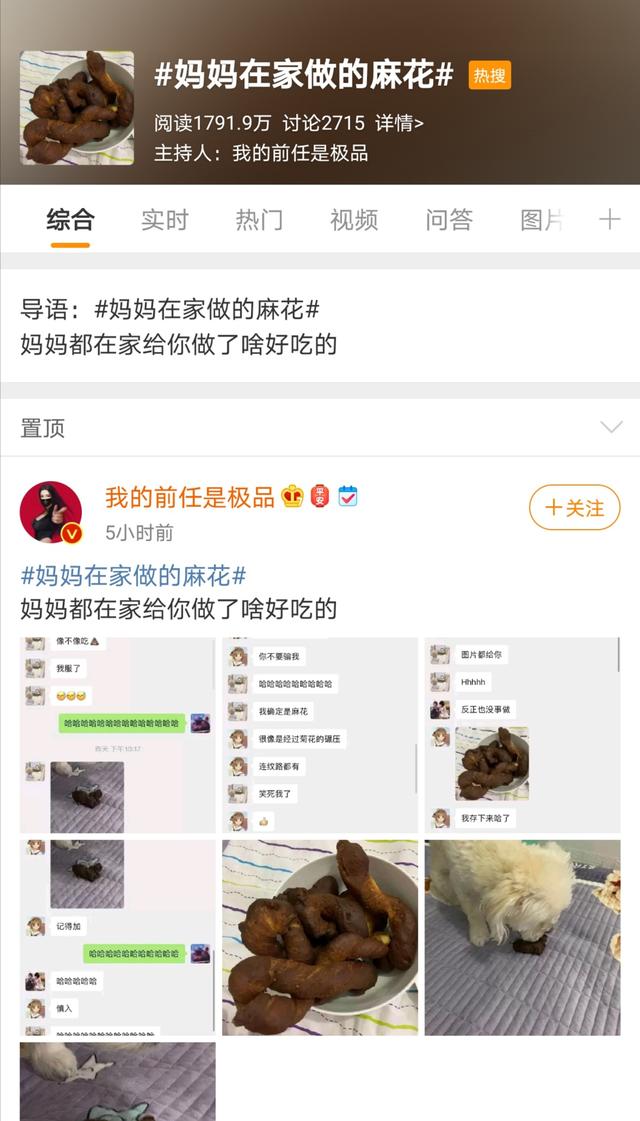Open the 热门 tab
640x1121 pixels.
pyautogui.click(x=259, y=220)
